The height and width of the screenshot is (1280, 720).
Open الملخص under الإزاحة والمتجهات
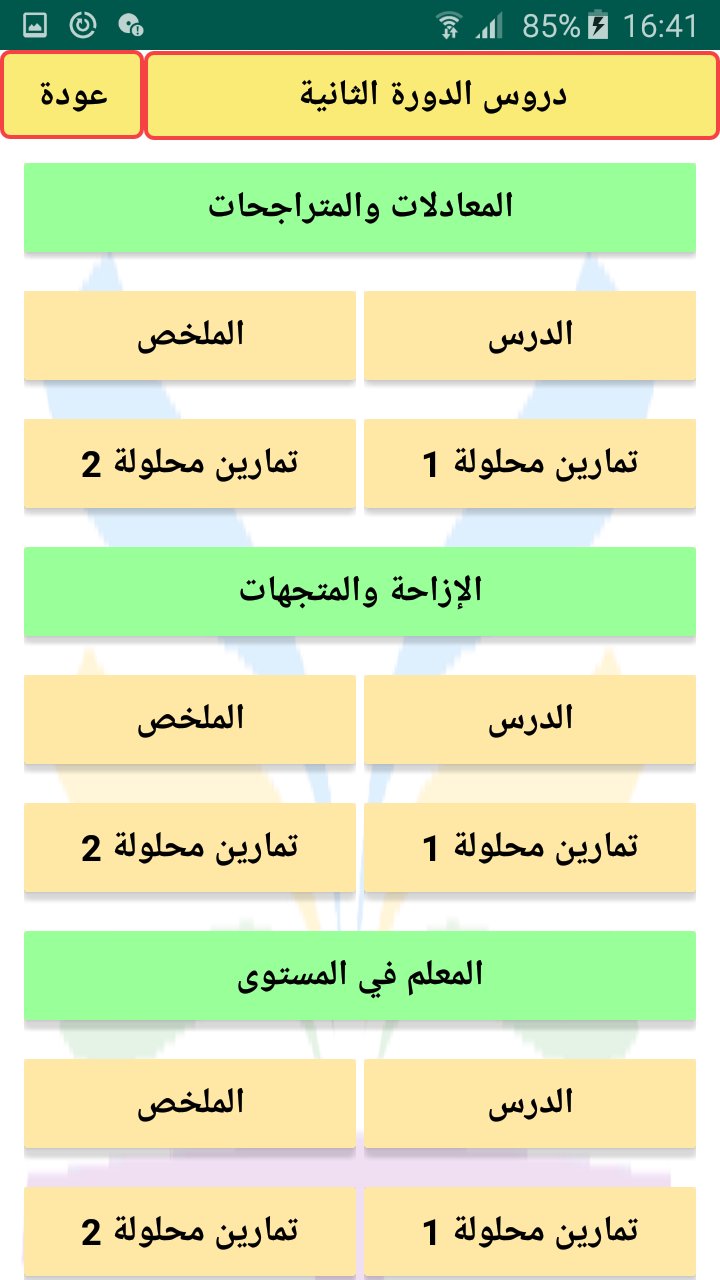(190, 719)
